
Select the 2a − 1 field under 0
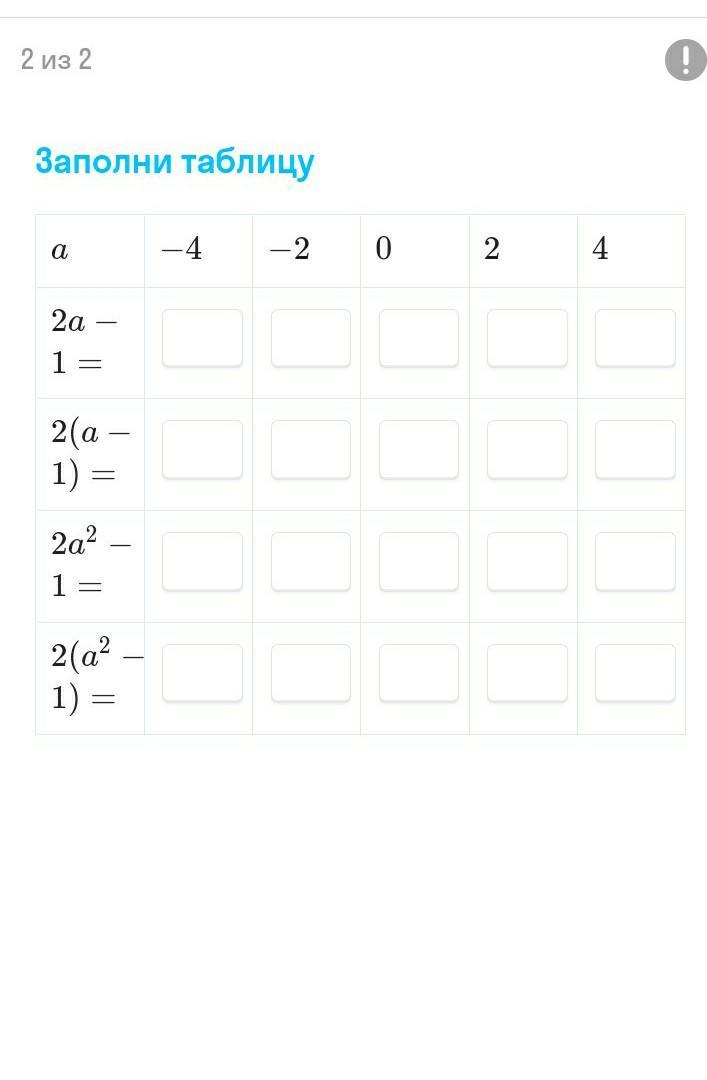click(418, 338)
